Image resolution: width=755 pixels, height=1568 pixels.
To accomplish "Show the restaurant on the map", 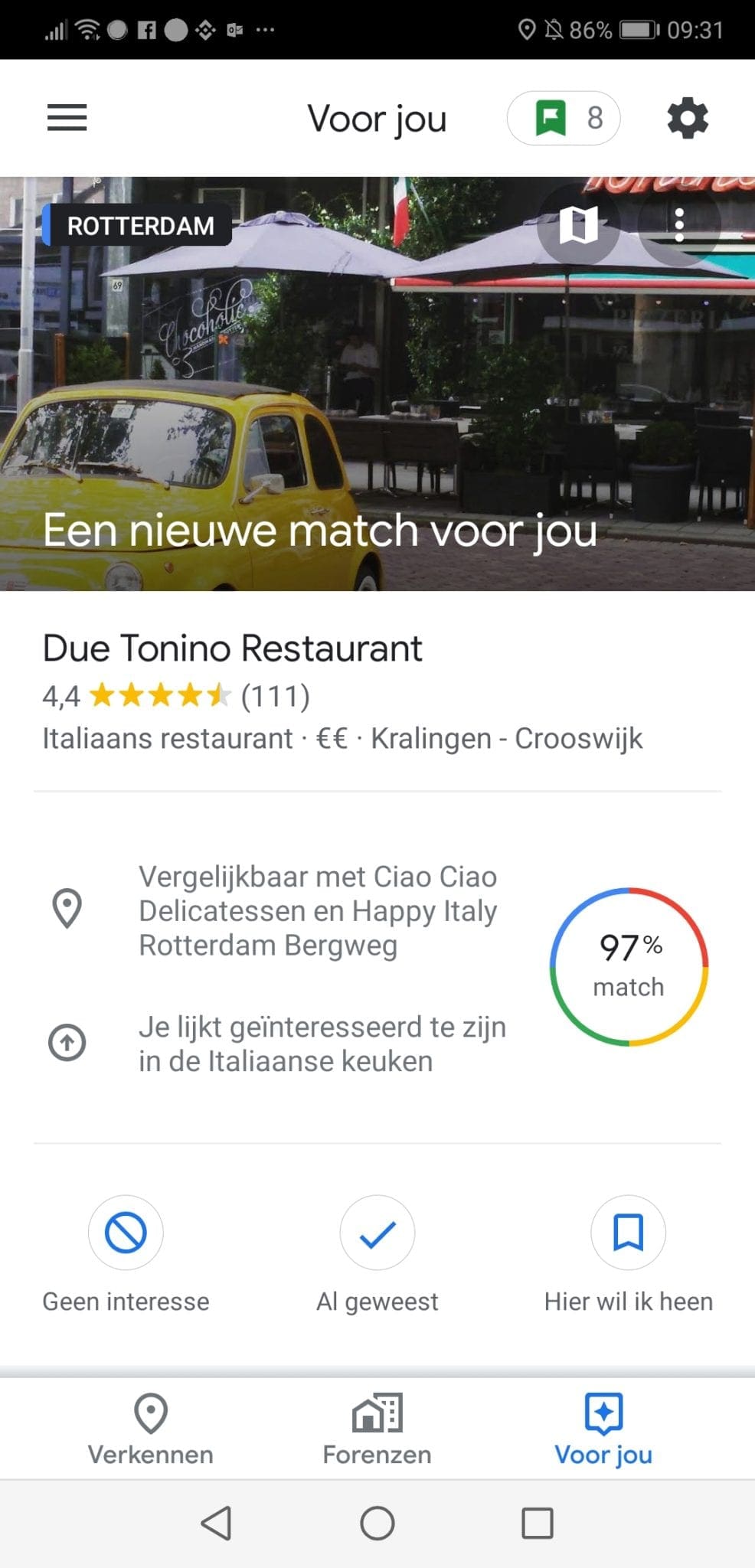I will click(x=581, y=224).
